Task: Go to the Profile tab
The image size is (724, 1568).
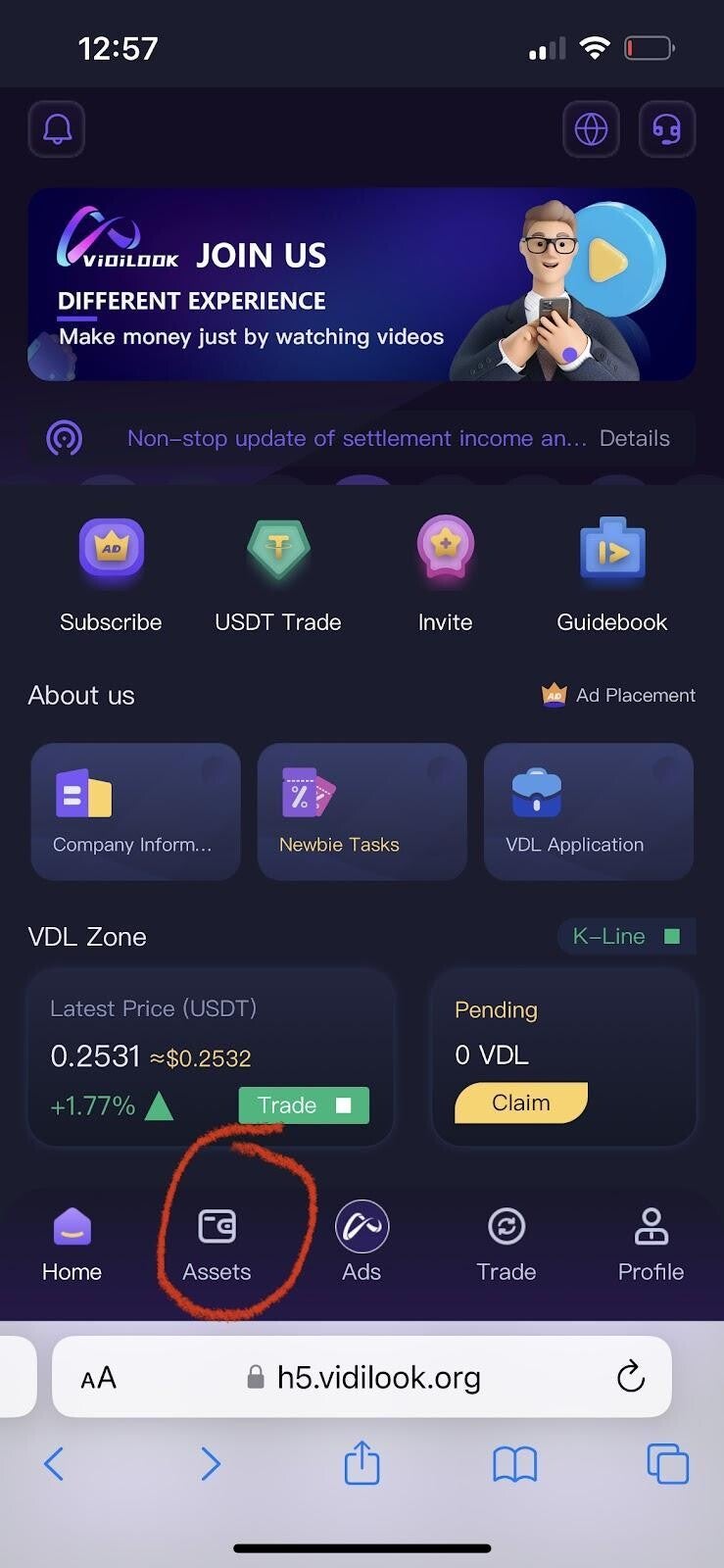Action: (x=651, y=1243)
